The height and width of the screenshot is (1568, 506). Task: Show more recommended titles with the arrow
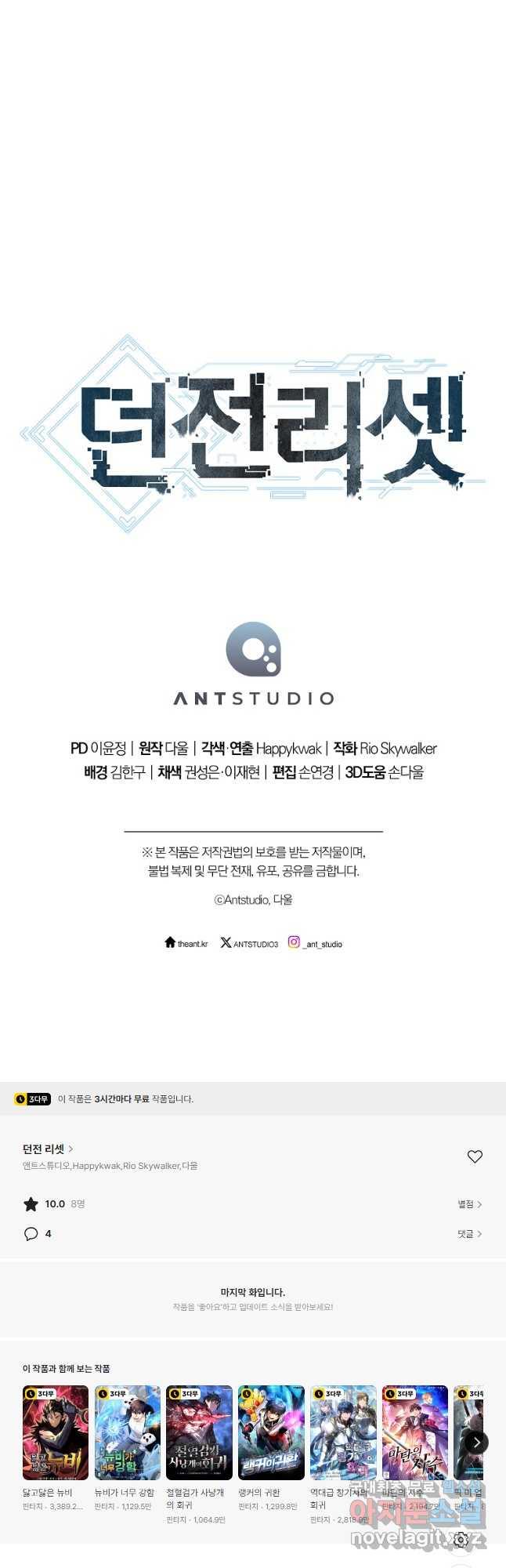pos(476,1442)
